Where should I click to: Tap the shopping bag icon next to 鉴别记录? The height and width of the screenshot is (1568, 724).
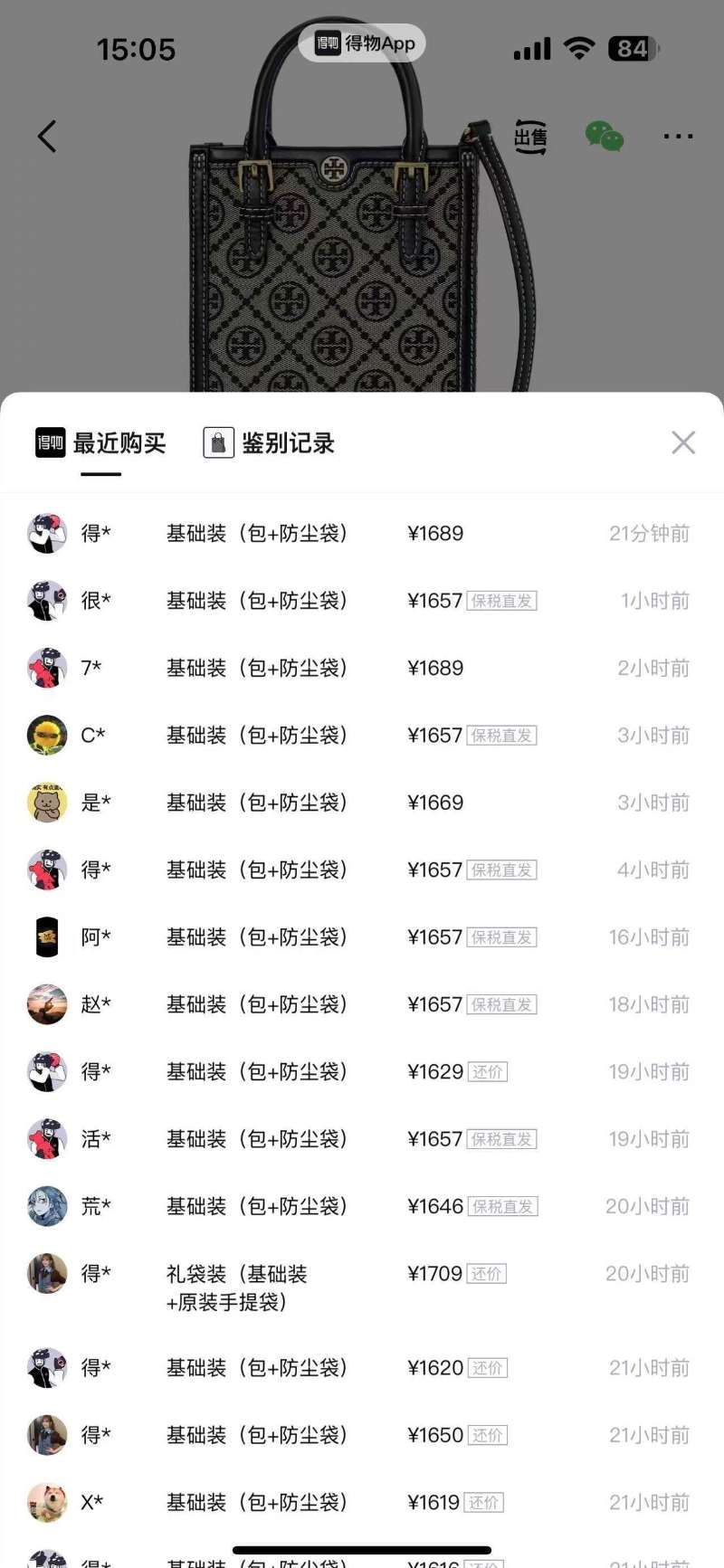tap(217, 442)
